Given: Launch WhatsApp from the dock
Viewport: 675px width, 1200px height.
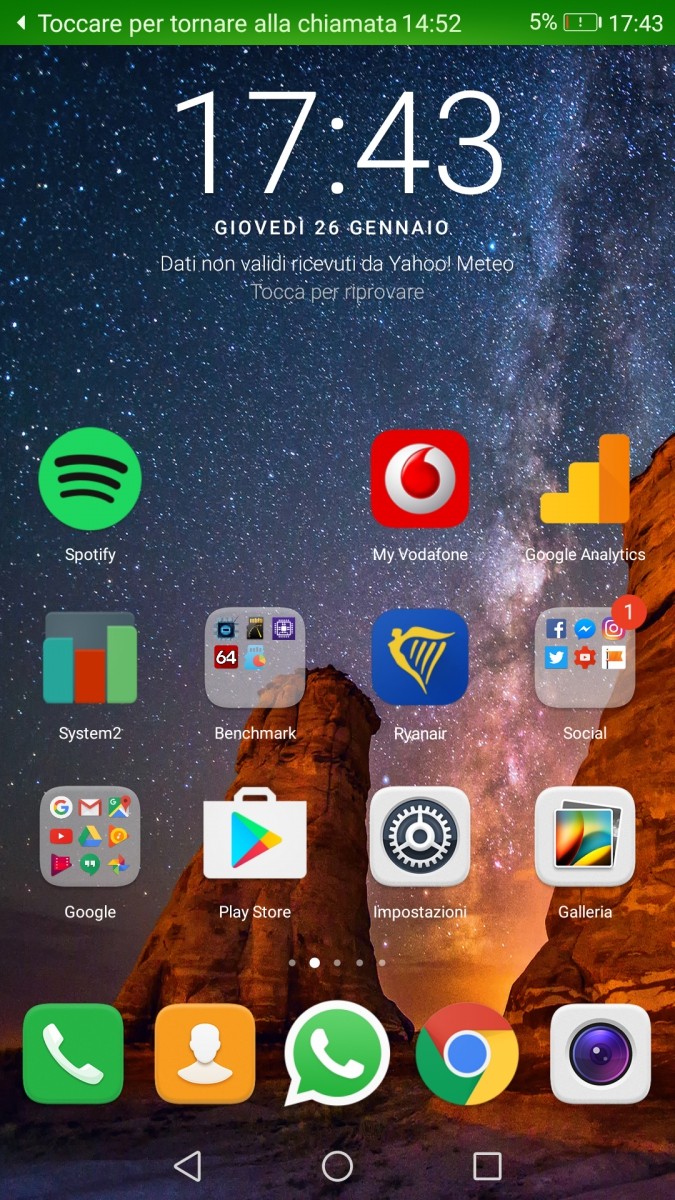Looking at the screenshot, I should (x=337, y=1053).
